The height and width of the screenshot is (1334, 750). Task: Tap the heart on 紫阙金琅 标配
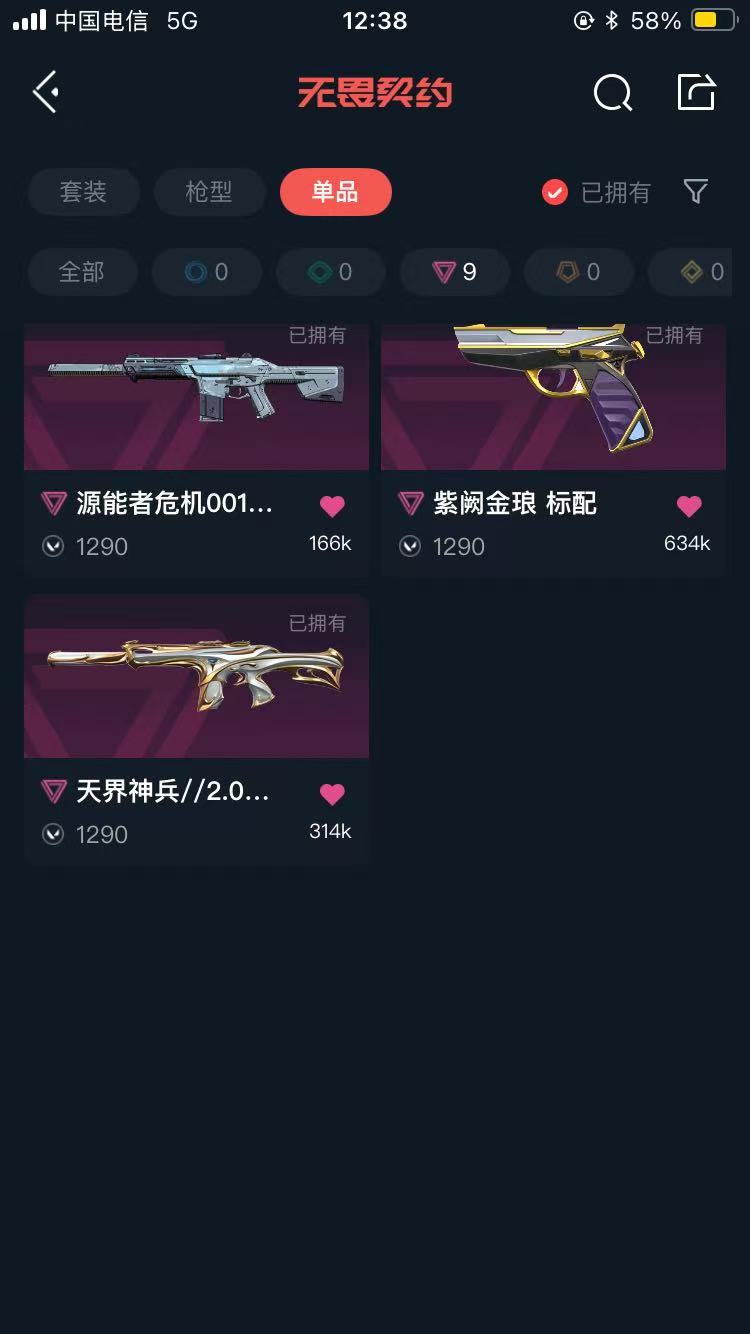point(689,506)
